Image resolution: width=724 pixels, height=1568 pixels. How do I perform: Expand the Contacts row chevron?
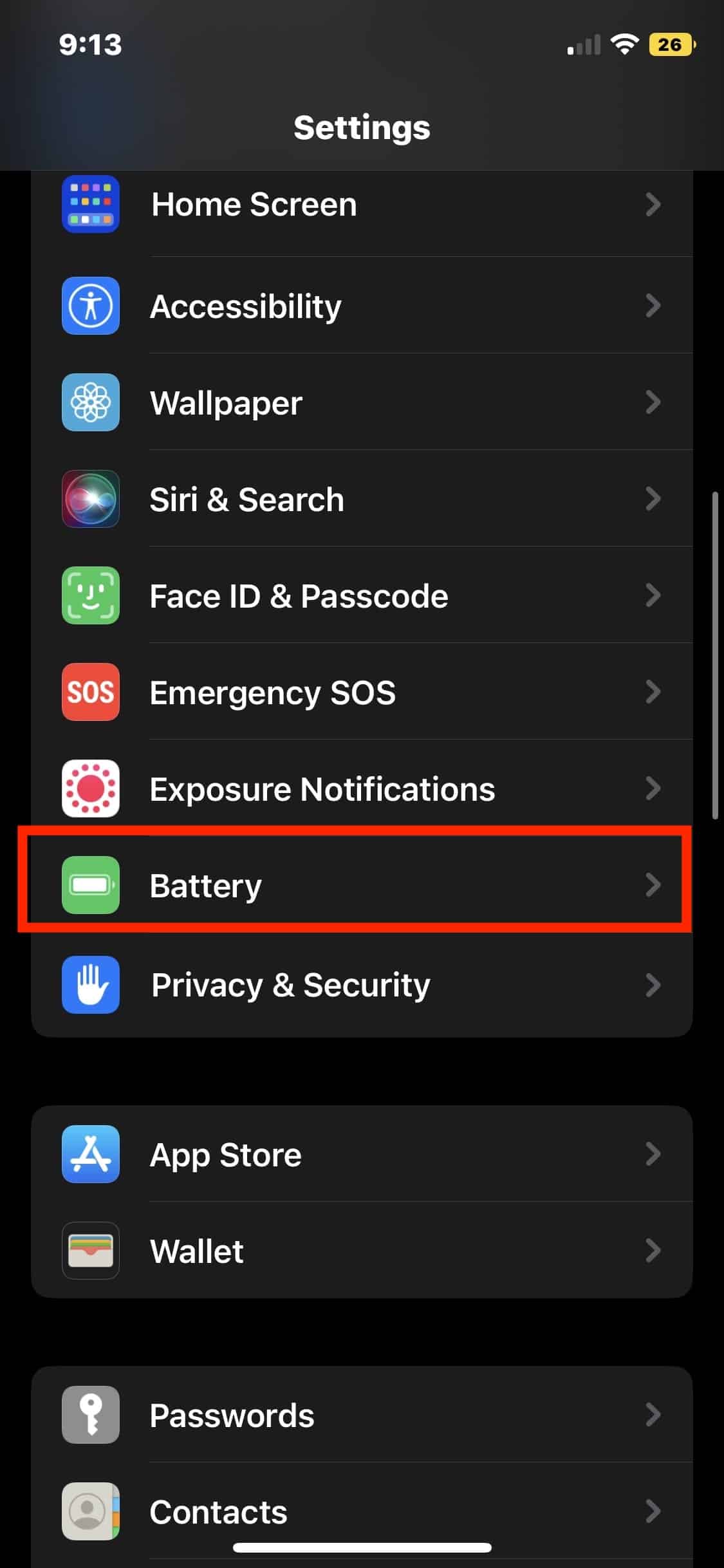(x=654, y=1511)
